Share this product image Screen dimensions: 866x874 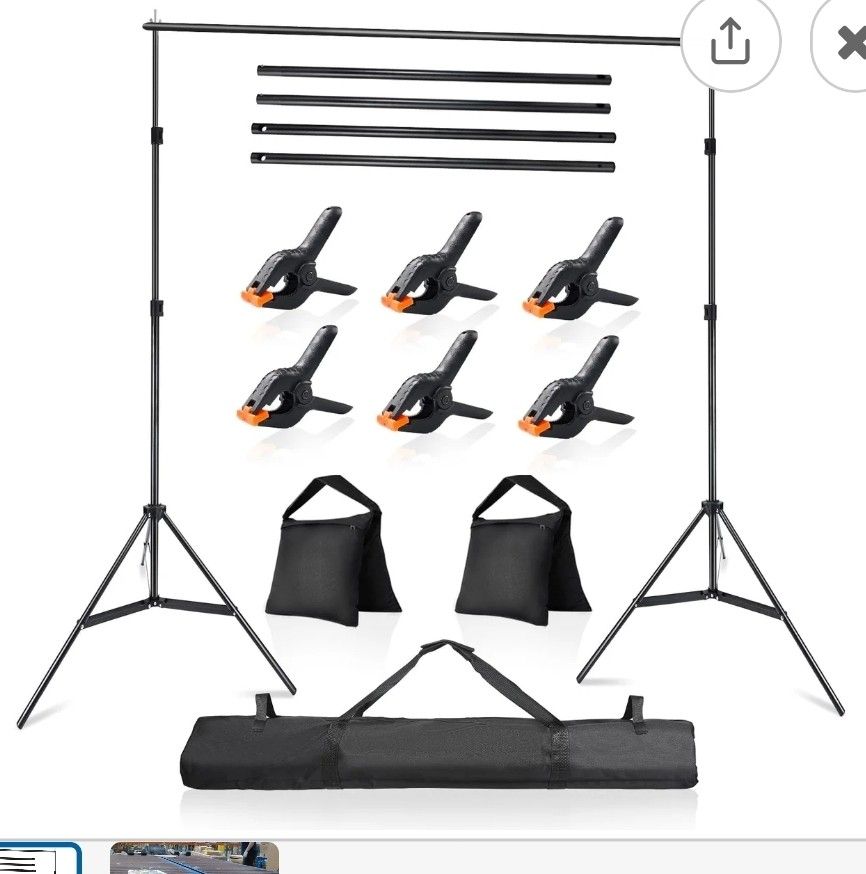pyautogui.click(x=730, y=42)
